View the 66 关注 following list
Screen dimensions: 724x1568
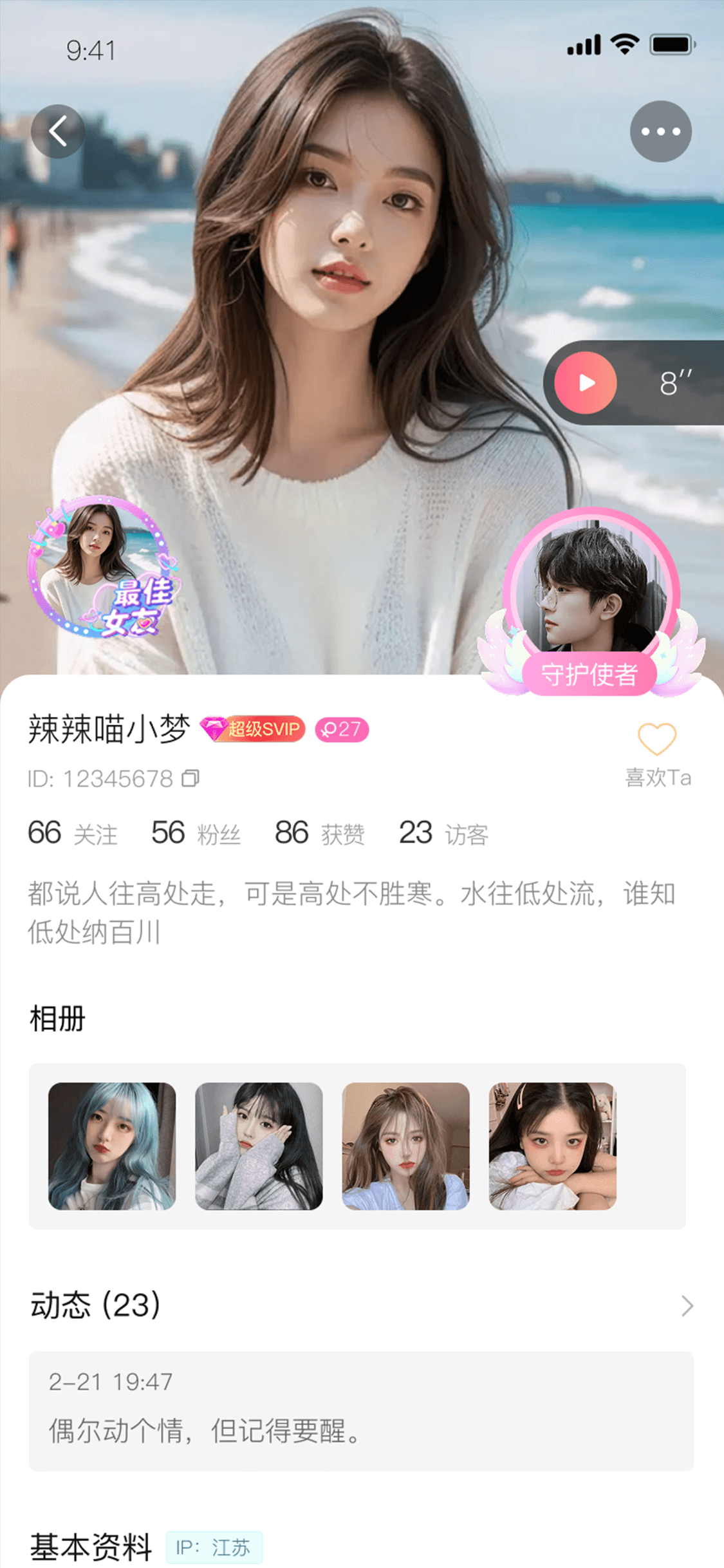(x=72, y=834)
